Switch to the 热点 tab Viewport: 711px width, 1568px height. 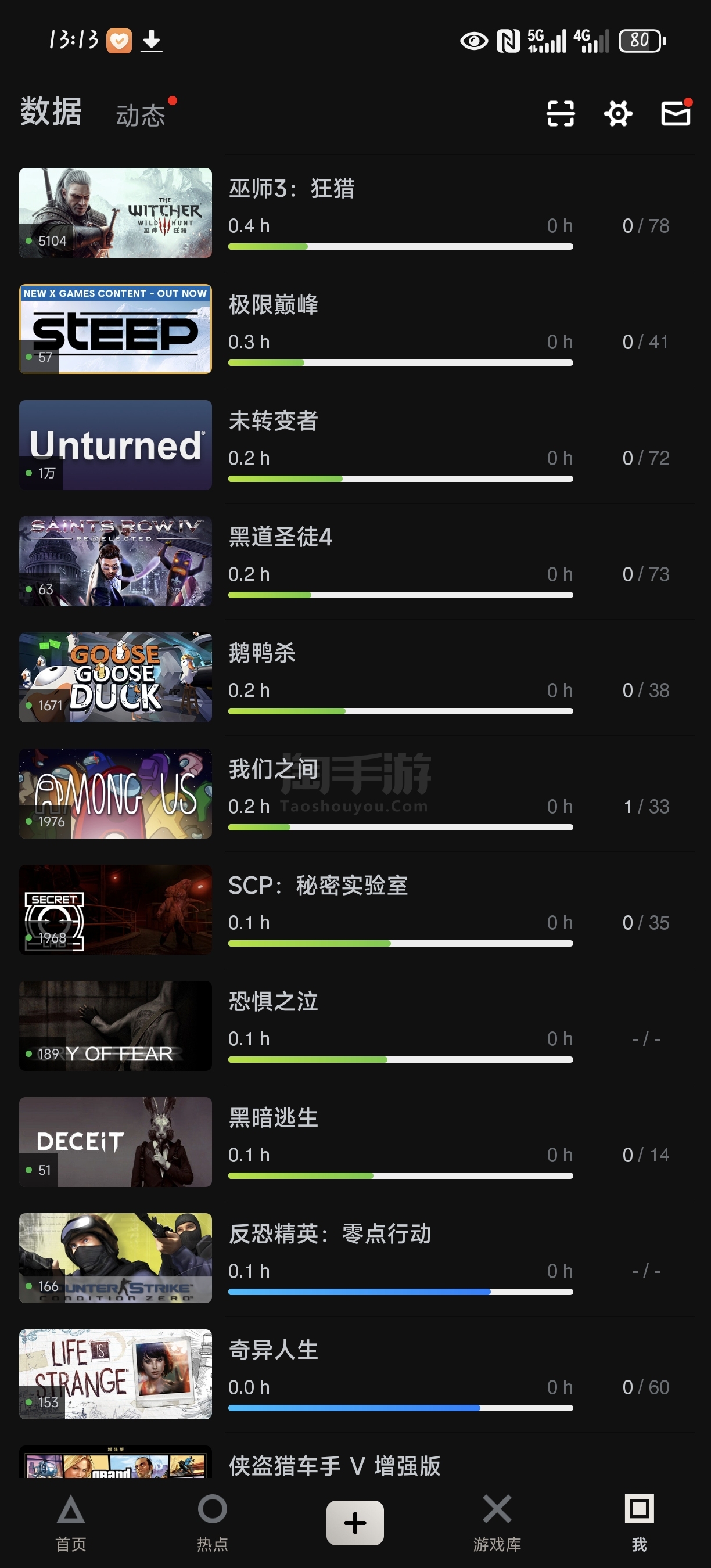pos(213,1522)
